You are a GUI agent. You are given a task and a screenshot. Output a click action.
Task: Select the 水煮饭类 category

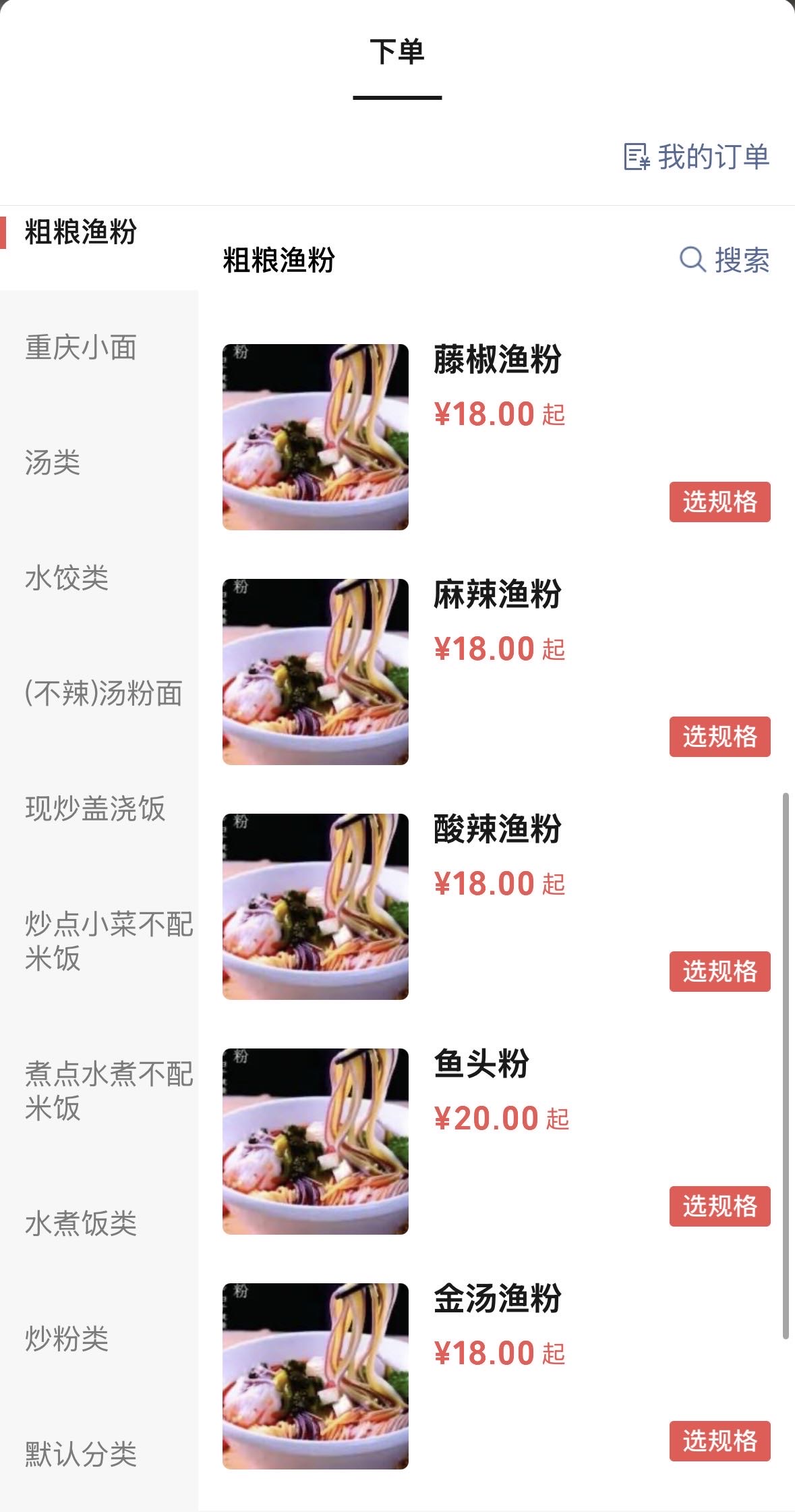coord(81,1223)
